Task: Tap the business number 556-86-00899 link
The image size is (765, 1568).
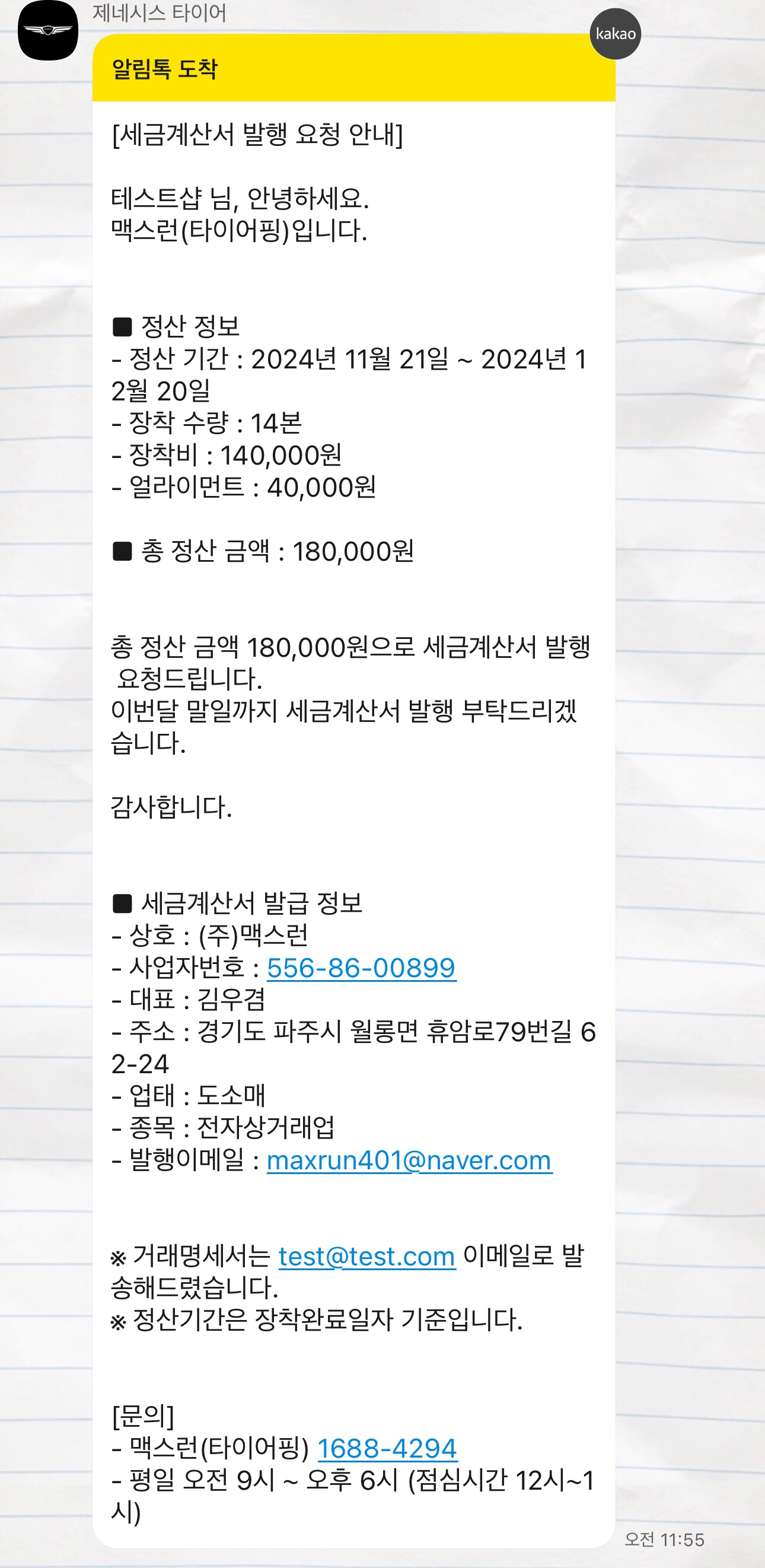Action: (x=361, y=967)
